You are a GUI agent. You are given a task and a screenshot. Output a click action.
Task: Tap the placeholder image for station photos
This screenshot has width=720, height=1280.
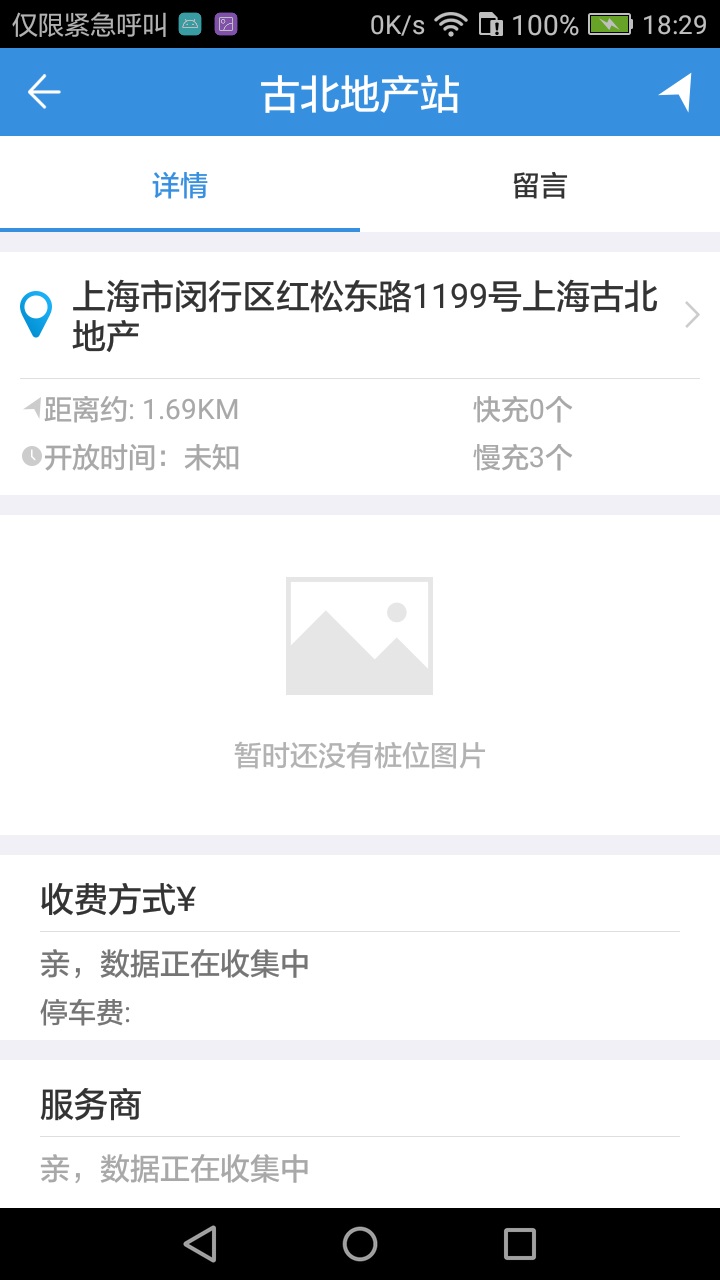point(359,634)
